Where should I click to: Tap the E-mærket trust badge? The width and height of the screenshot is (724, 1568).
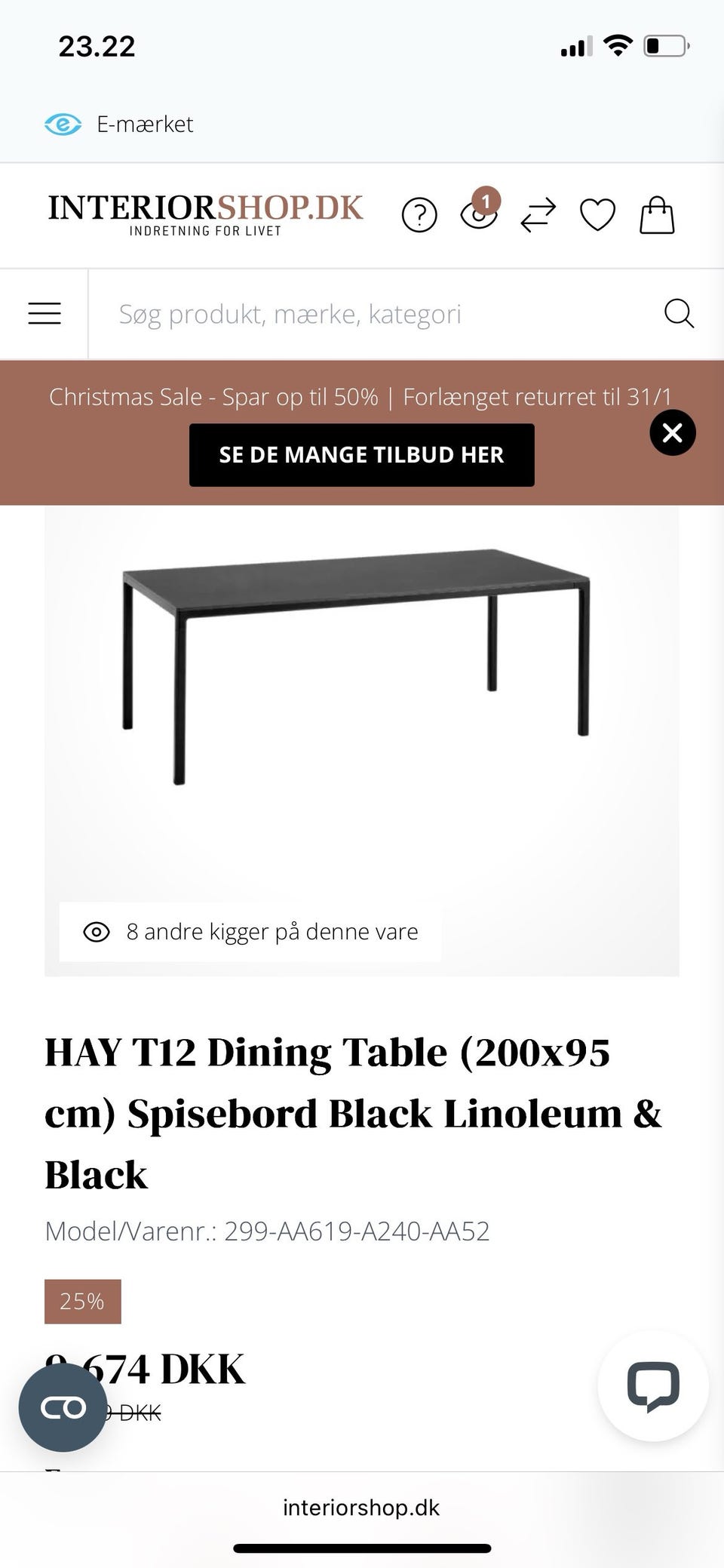click(121, 124)
